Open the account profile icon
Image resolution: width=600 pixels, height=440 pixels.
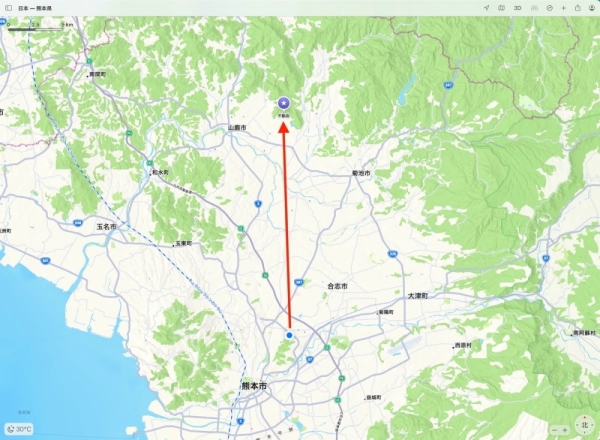592,8
